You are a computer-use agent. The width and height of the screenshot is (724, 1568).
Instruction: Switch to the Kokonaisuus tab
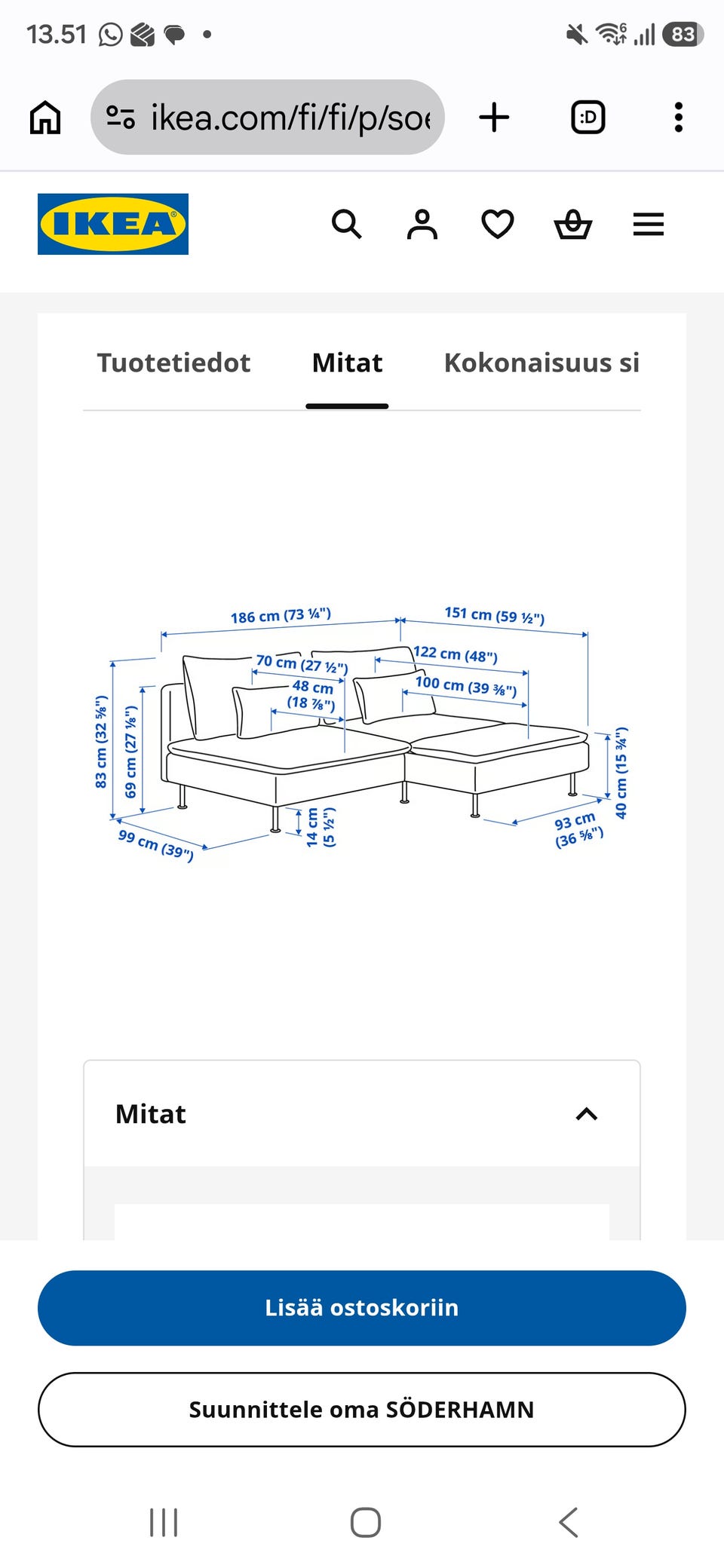tap(541, 363)
